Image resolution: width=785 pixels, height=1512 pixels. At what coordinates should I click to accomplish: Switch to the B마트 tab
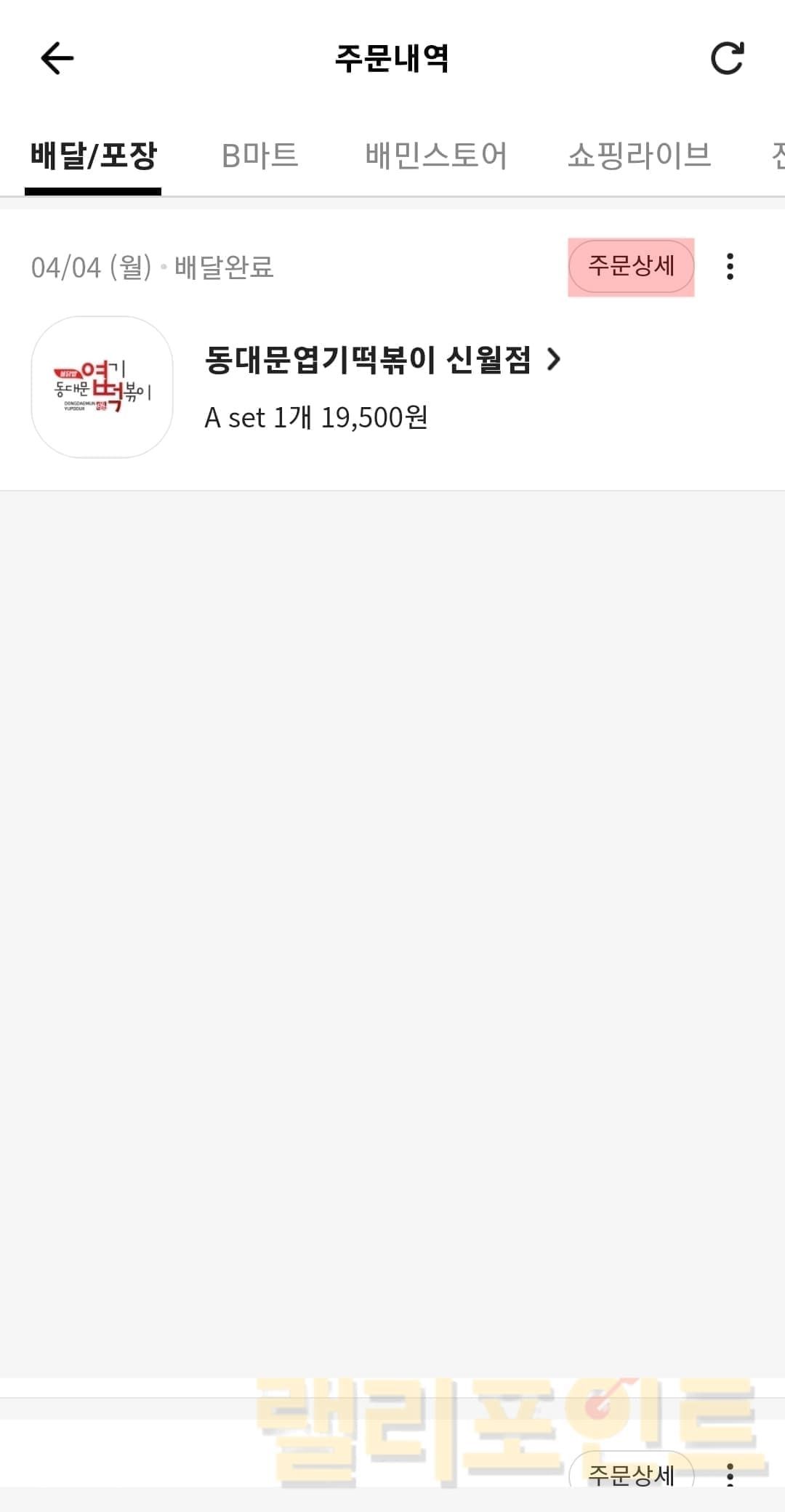coord(259,156)
